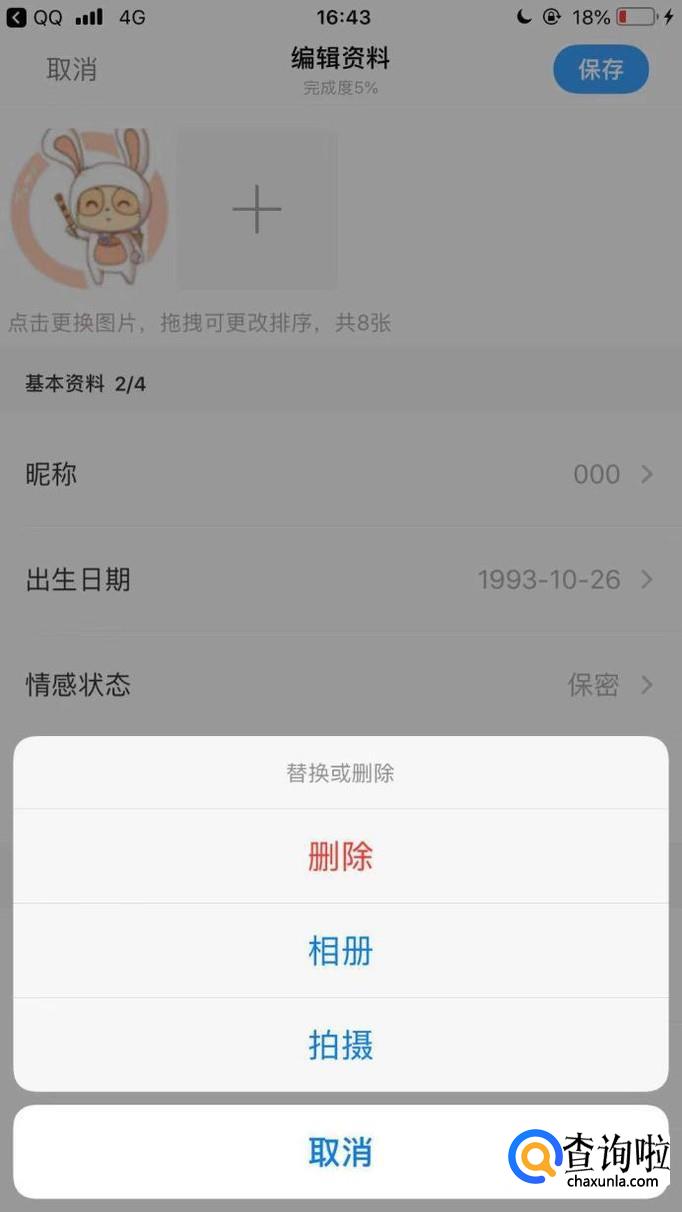Select 相册 to pick from album

pos(340,951)
